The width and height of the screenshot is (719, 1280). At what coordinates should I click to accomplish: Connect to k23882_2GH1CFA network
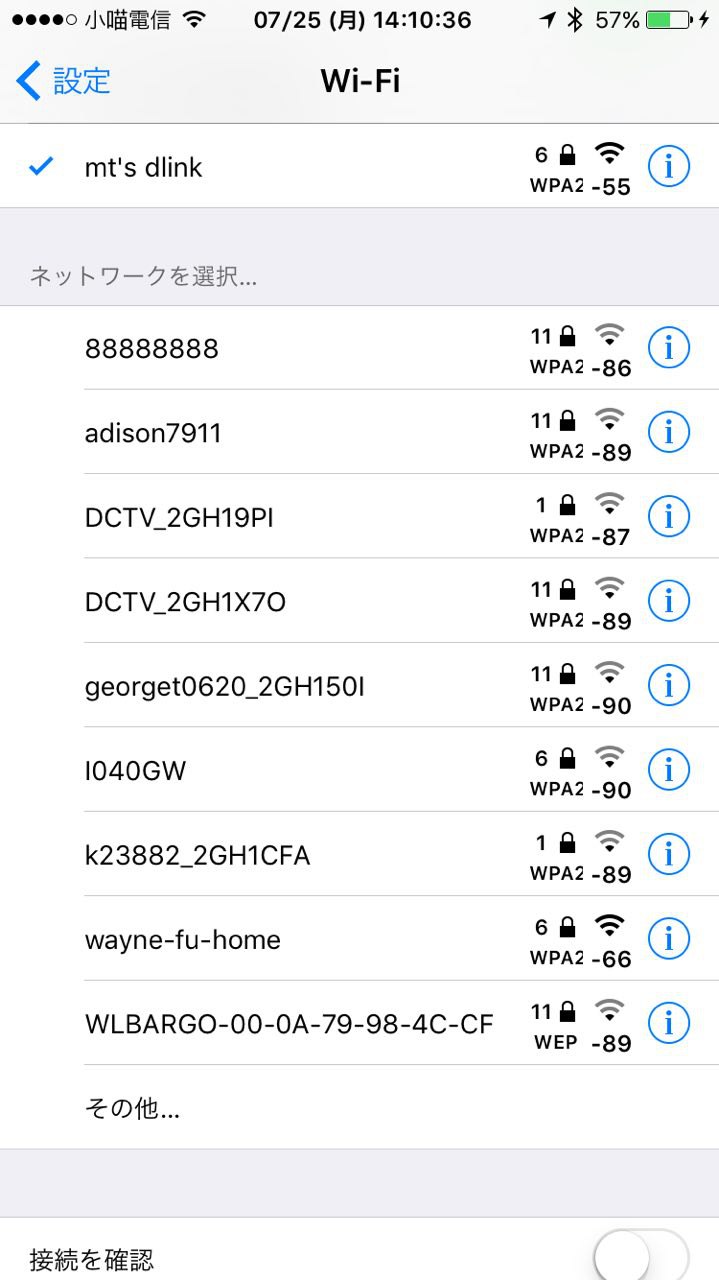point(197,855)
